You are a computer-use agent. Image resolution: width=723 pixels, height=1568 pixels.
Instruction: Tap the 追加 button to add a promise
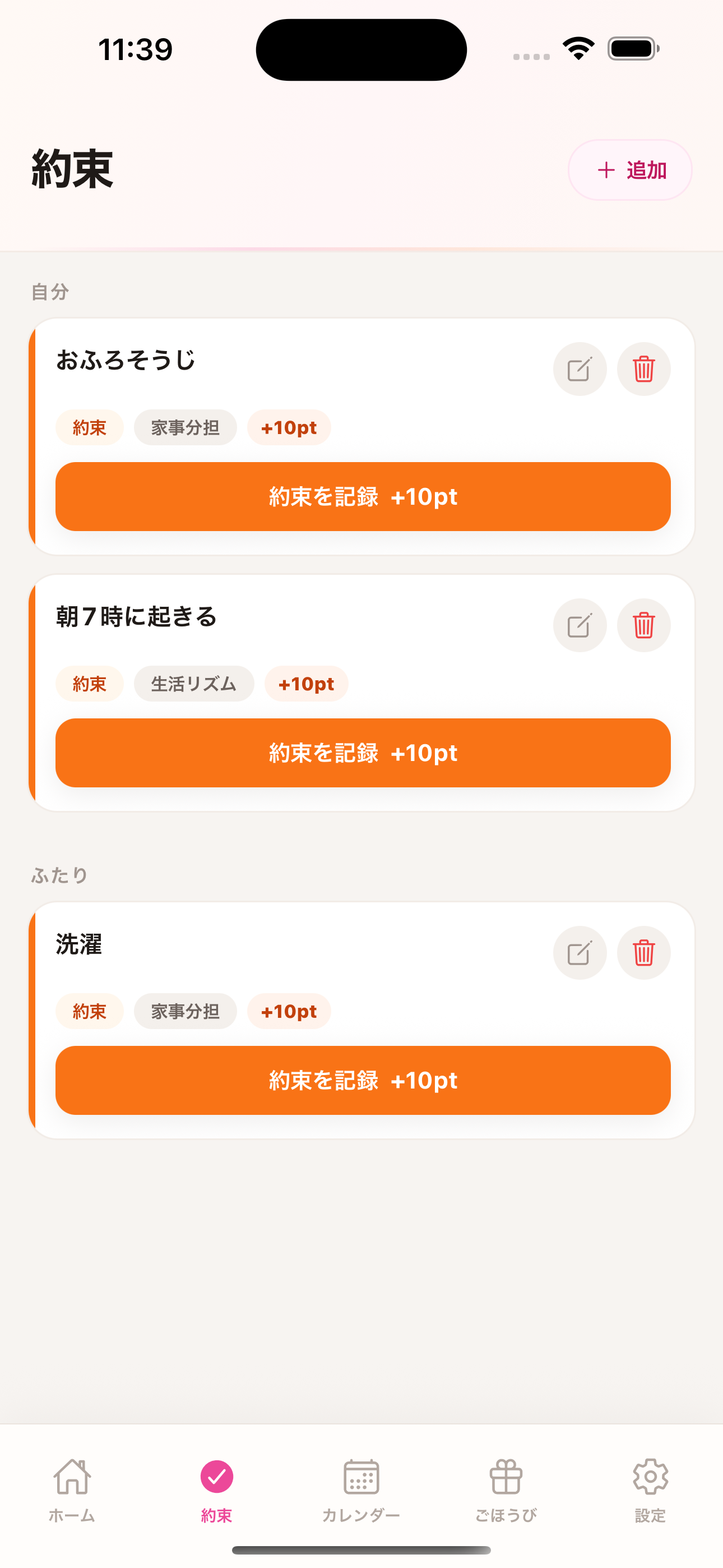pos(630,170)
